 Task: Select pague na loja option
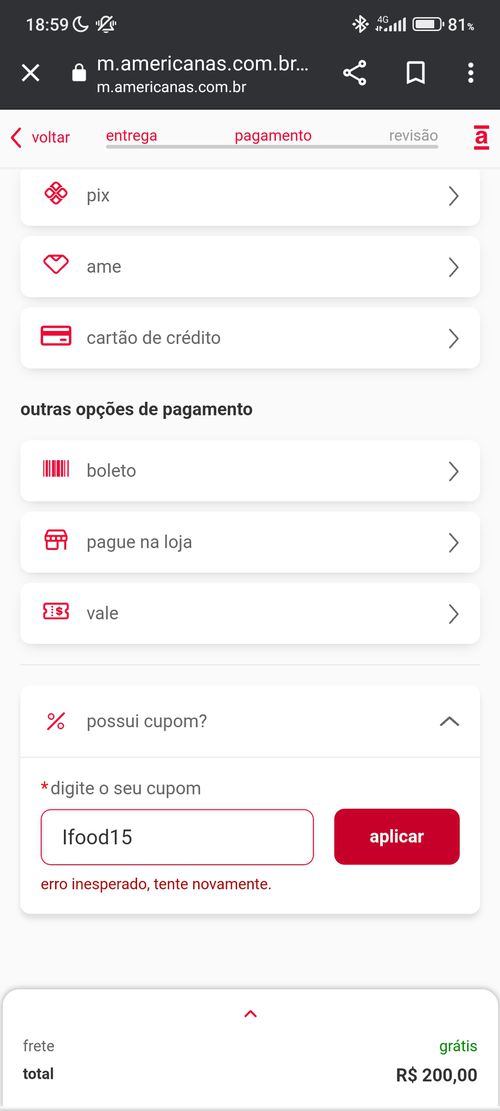[250, 542]
